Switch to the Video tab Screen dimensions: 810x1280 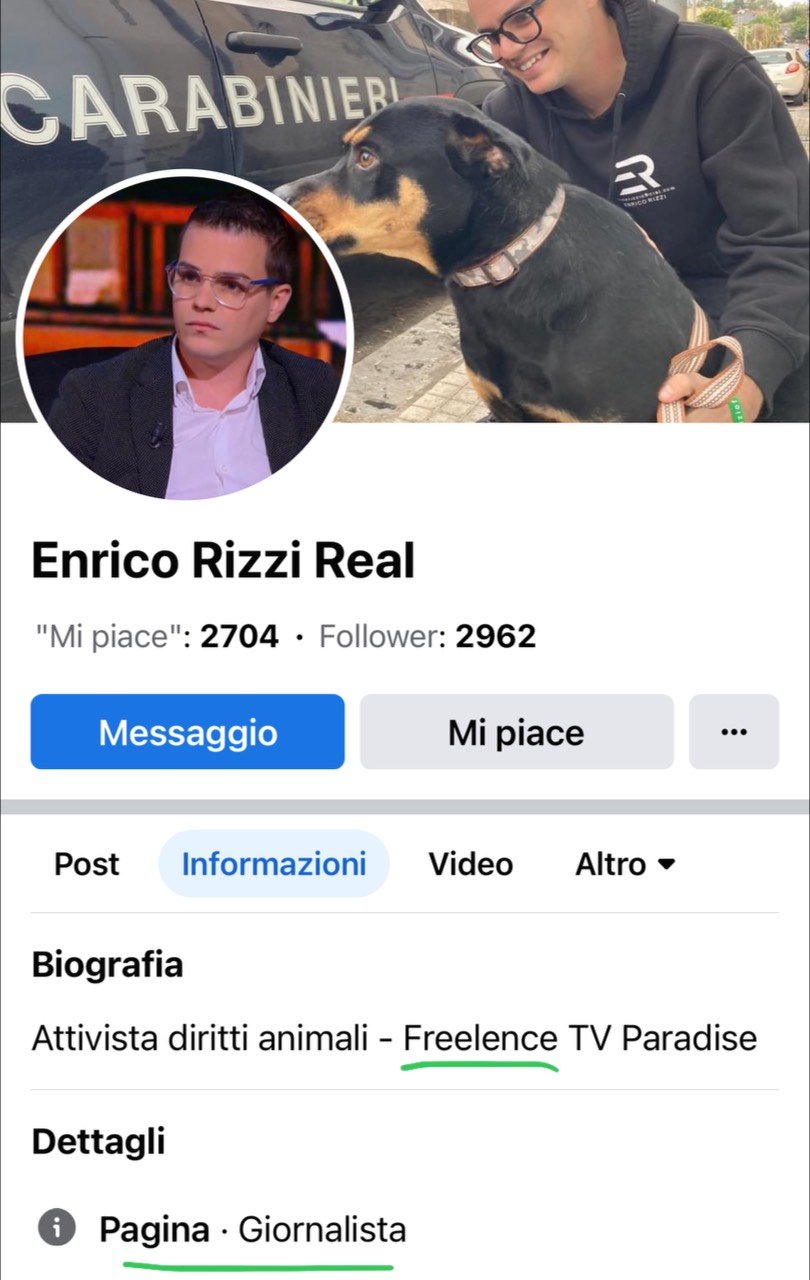coord(471,864)
